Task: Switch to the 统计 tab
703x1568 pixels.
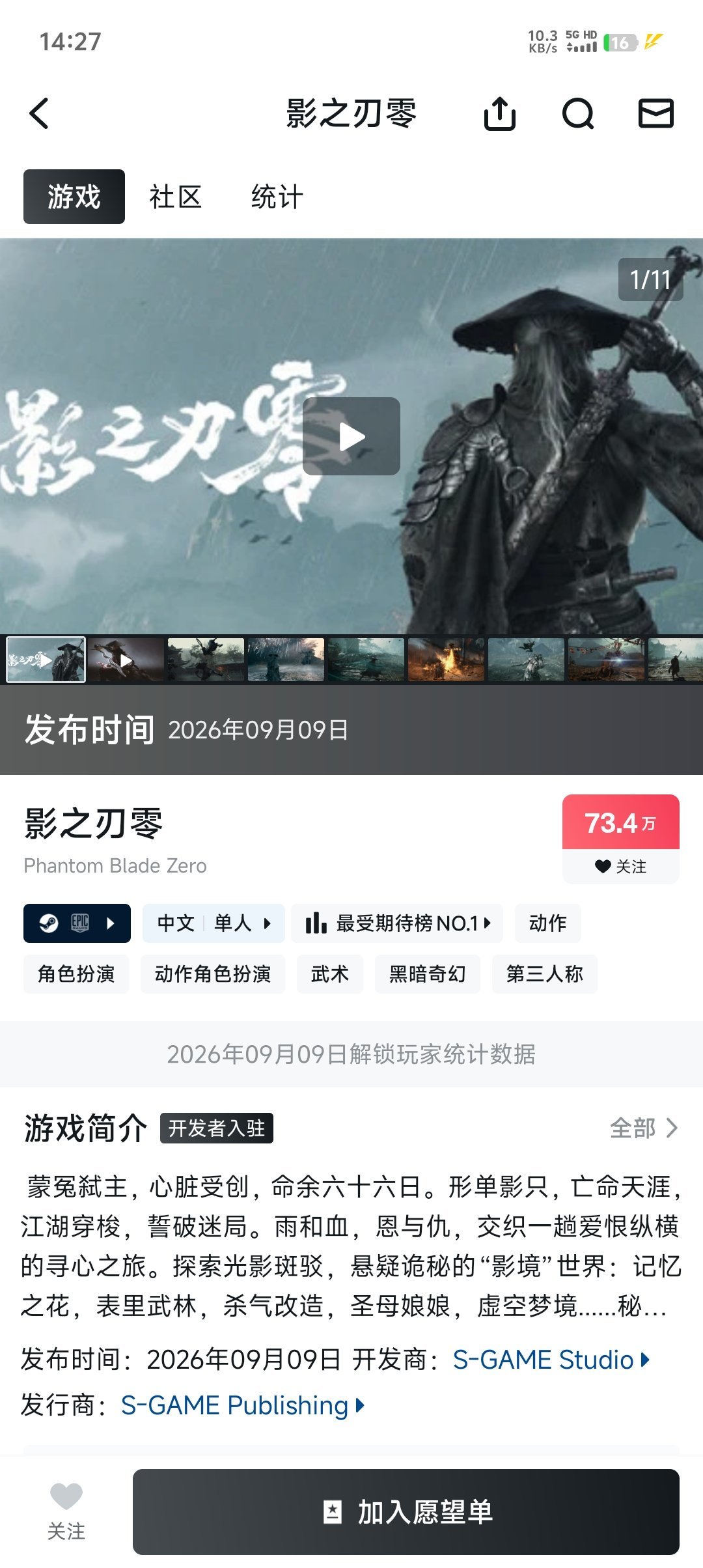Action: pos(277,197)
